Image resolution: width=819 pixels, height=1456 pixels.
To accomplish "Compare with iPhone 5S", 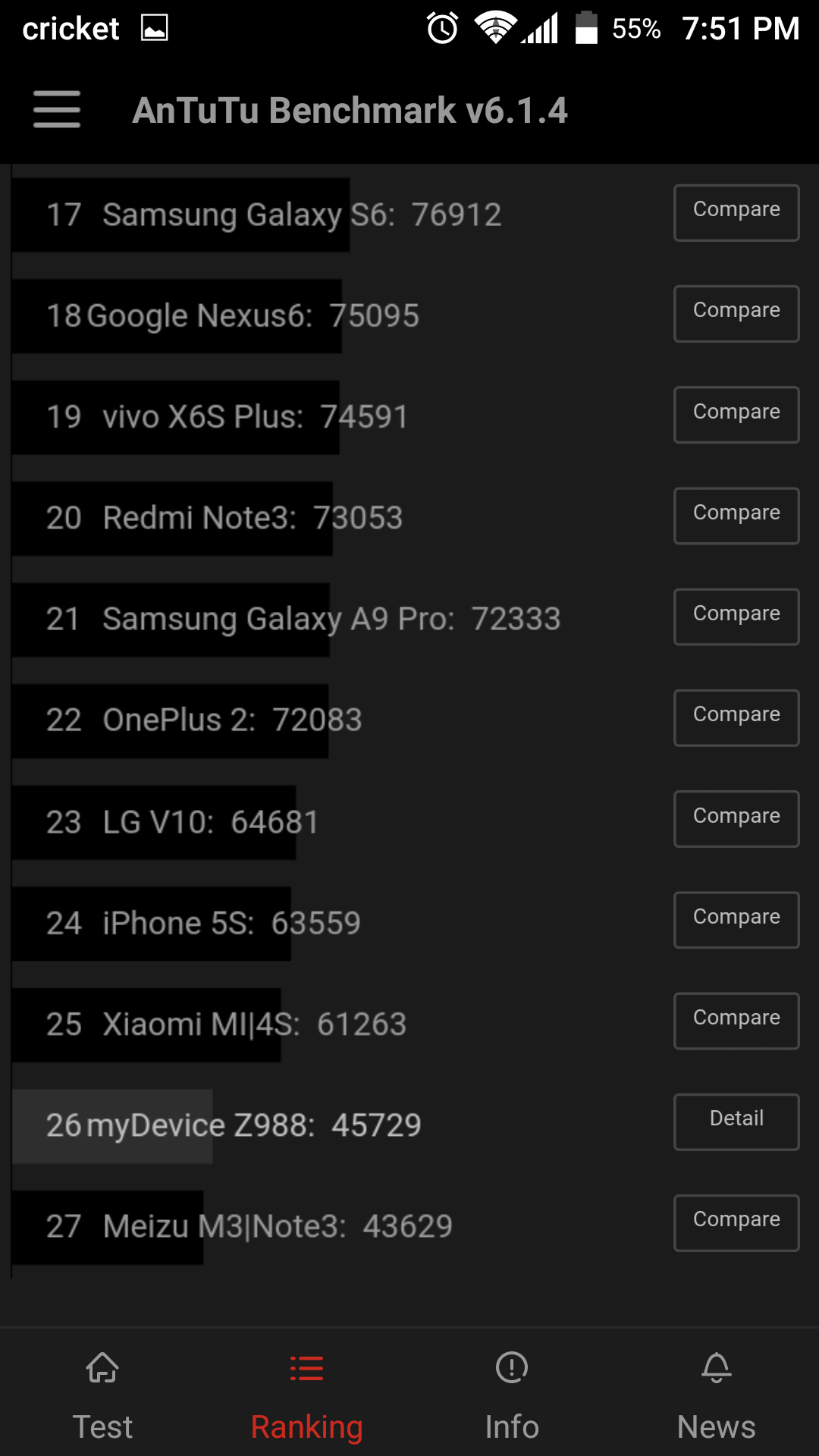I will click(736, 920).
